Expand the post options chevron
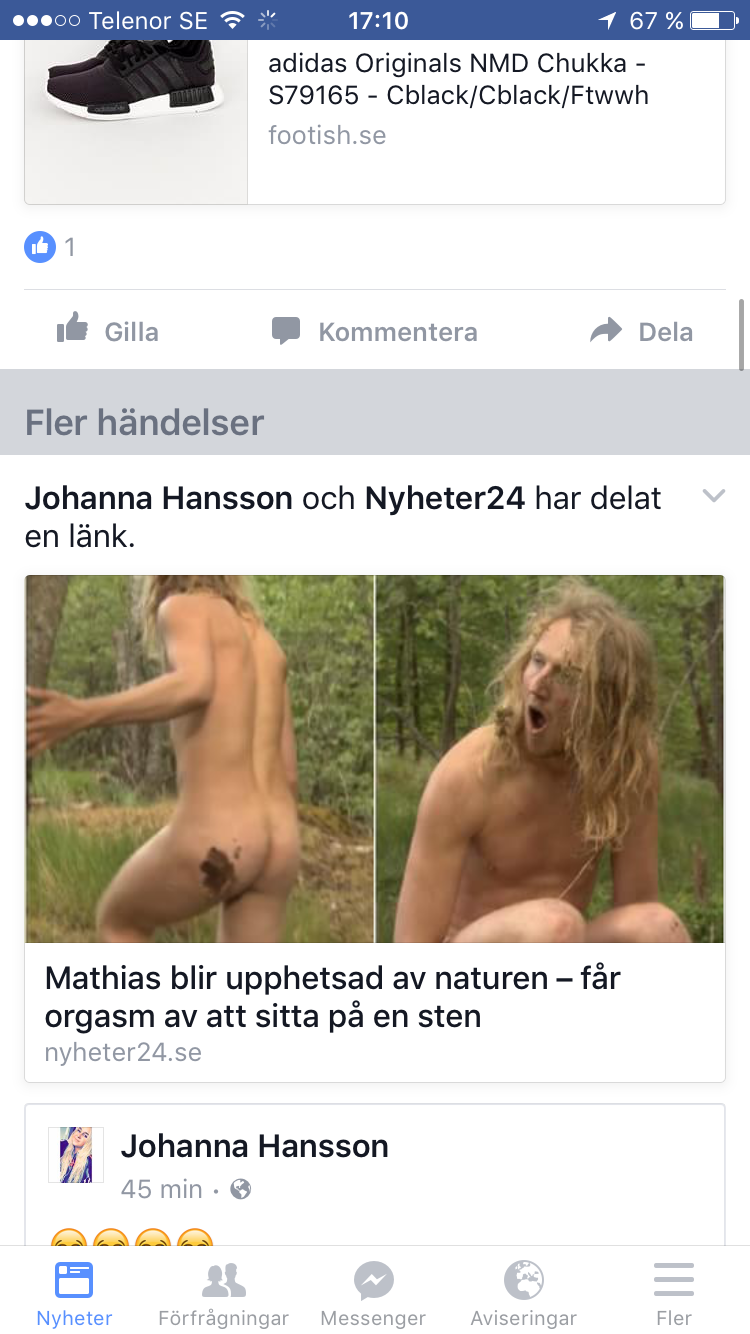Viewport: 750px width, 1334px height. 713,496
